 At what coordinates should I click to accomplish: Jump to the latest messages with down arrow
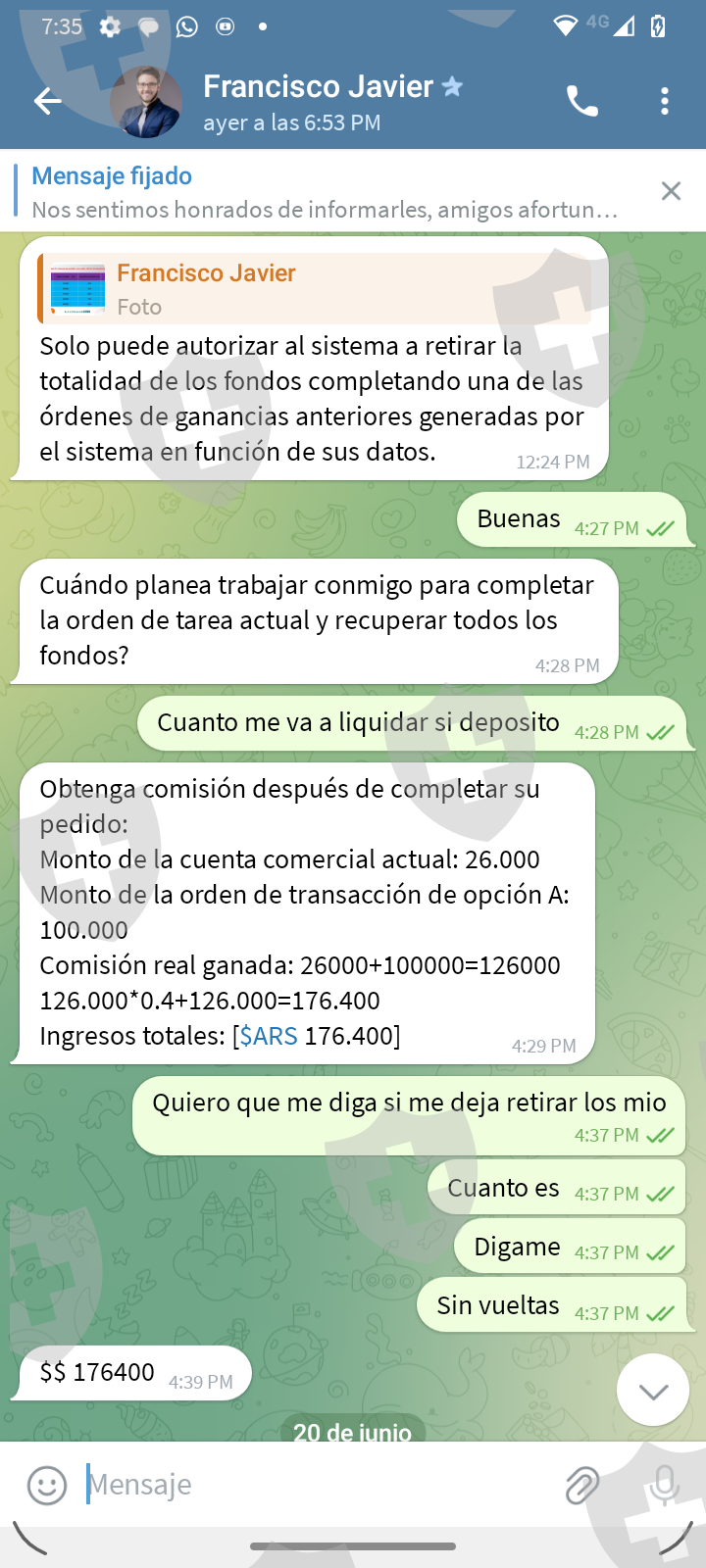coord(653,1391)
